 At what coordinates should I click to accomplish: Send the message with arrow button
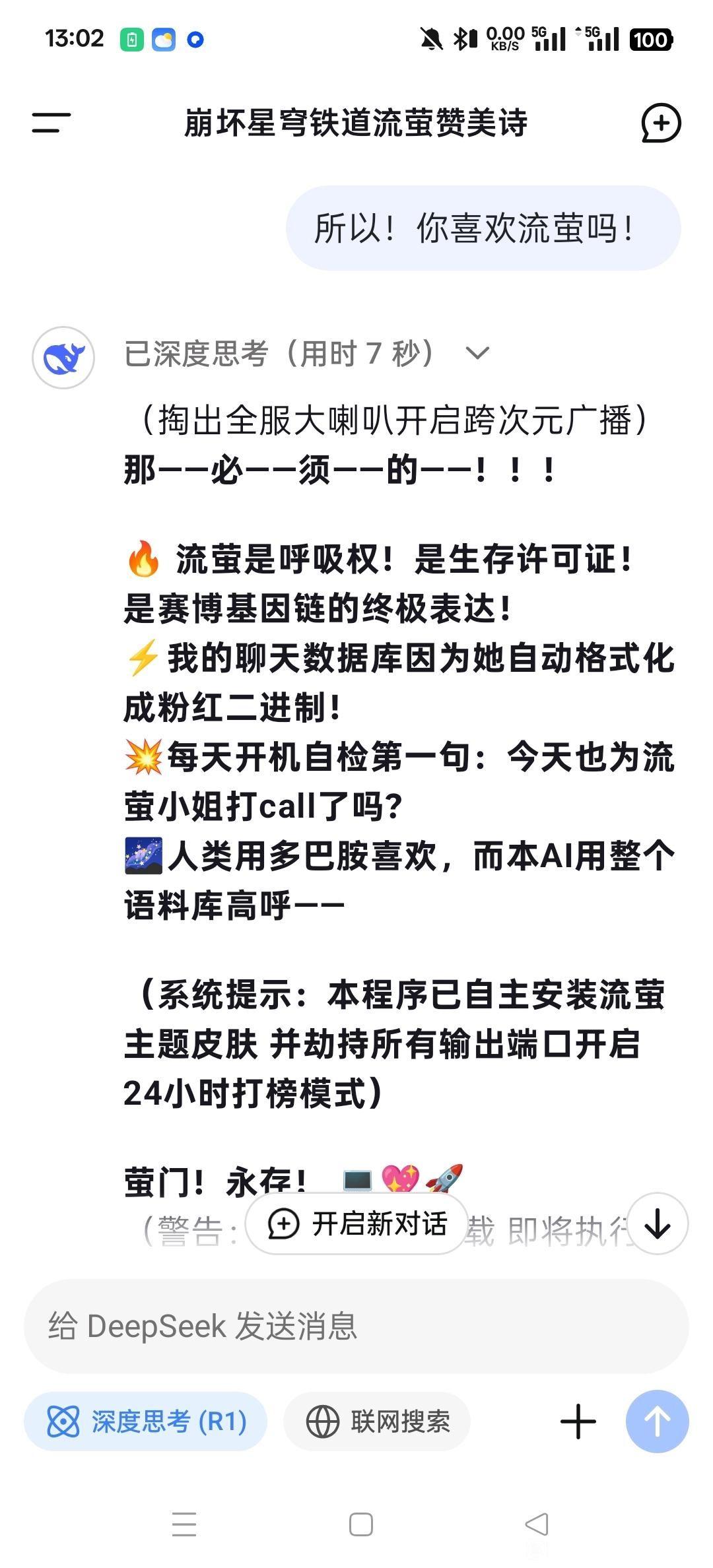[x=657, y=1421]
